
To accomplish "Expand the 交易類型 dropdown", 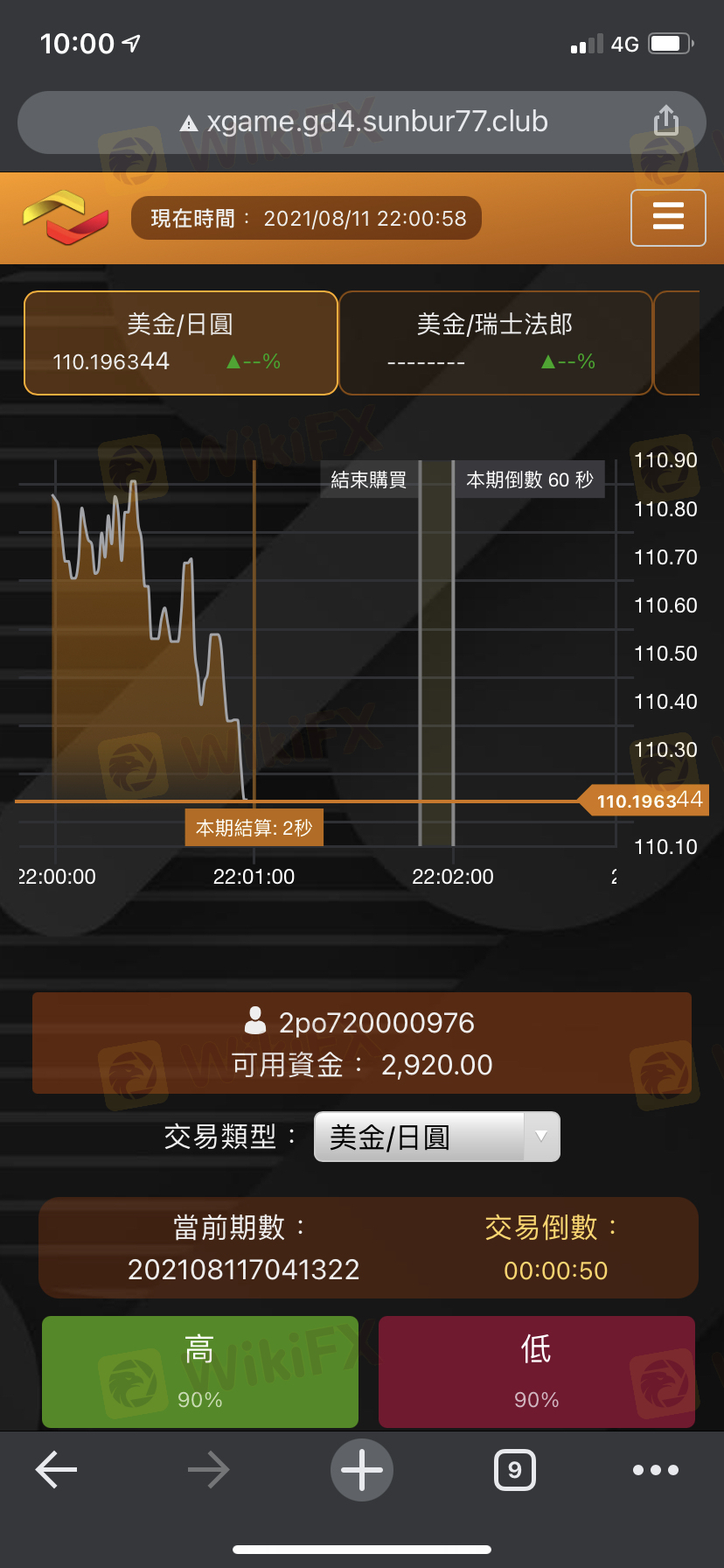I will 436,1137.
